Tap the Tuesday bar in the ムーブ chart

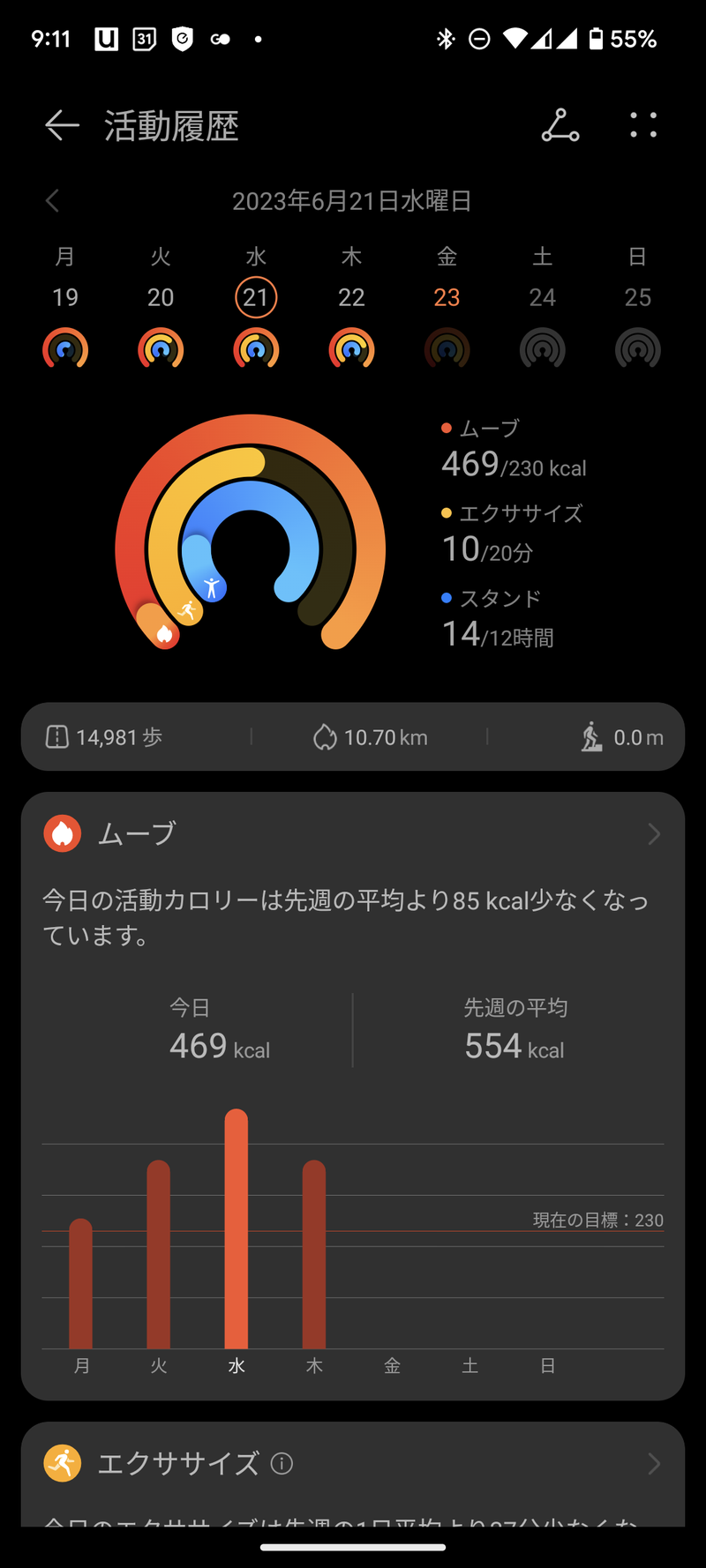click(159, 1254)
